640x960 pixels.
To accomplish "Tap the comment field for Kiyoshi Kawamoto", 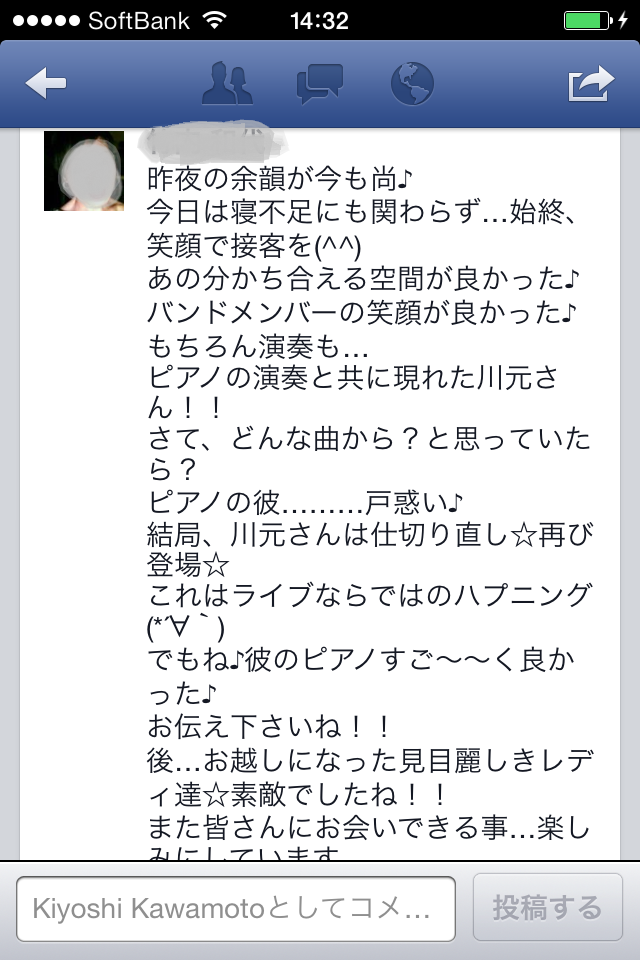I will click(x=236, y=909).
